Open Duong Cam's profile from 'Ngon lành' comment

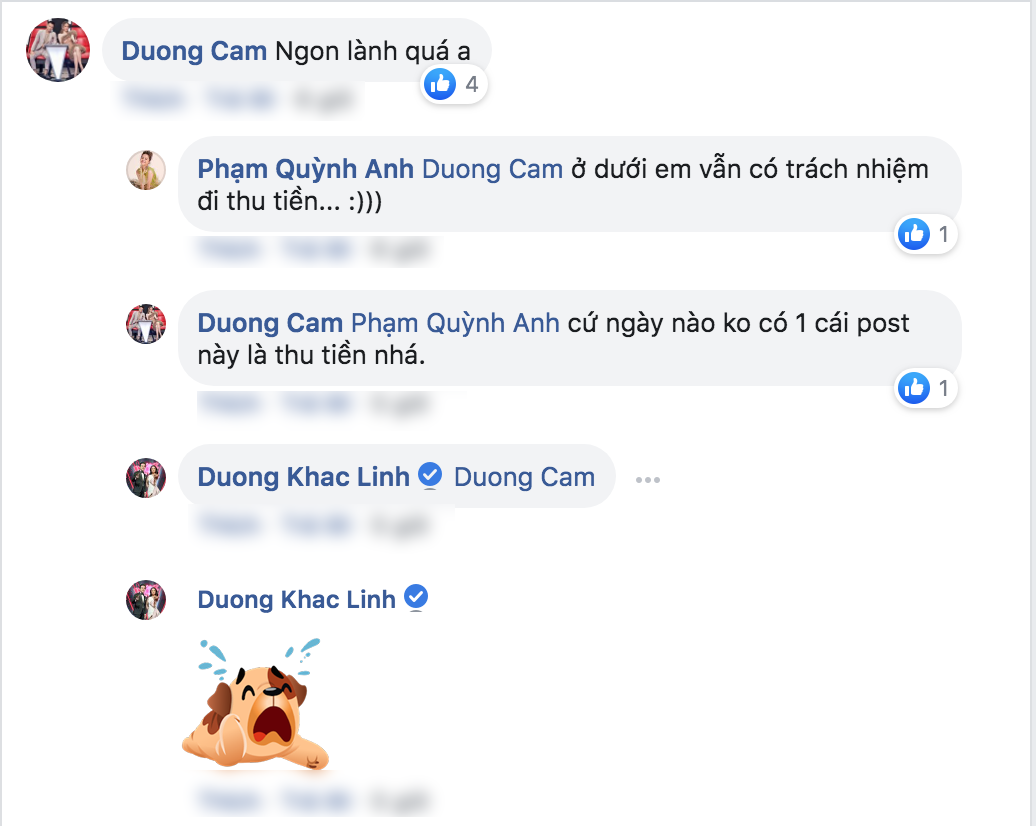pyautogui.click(x=194, y=51)
